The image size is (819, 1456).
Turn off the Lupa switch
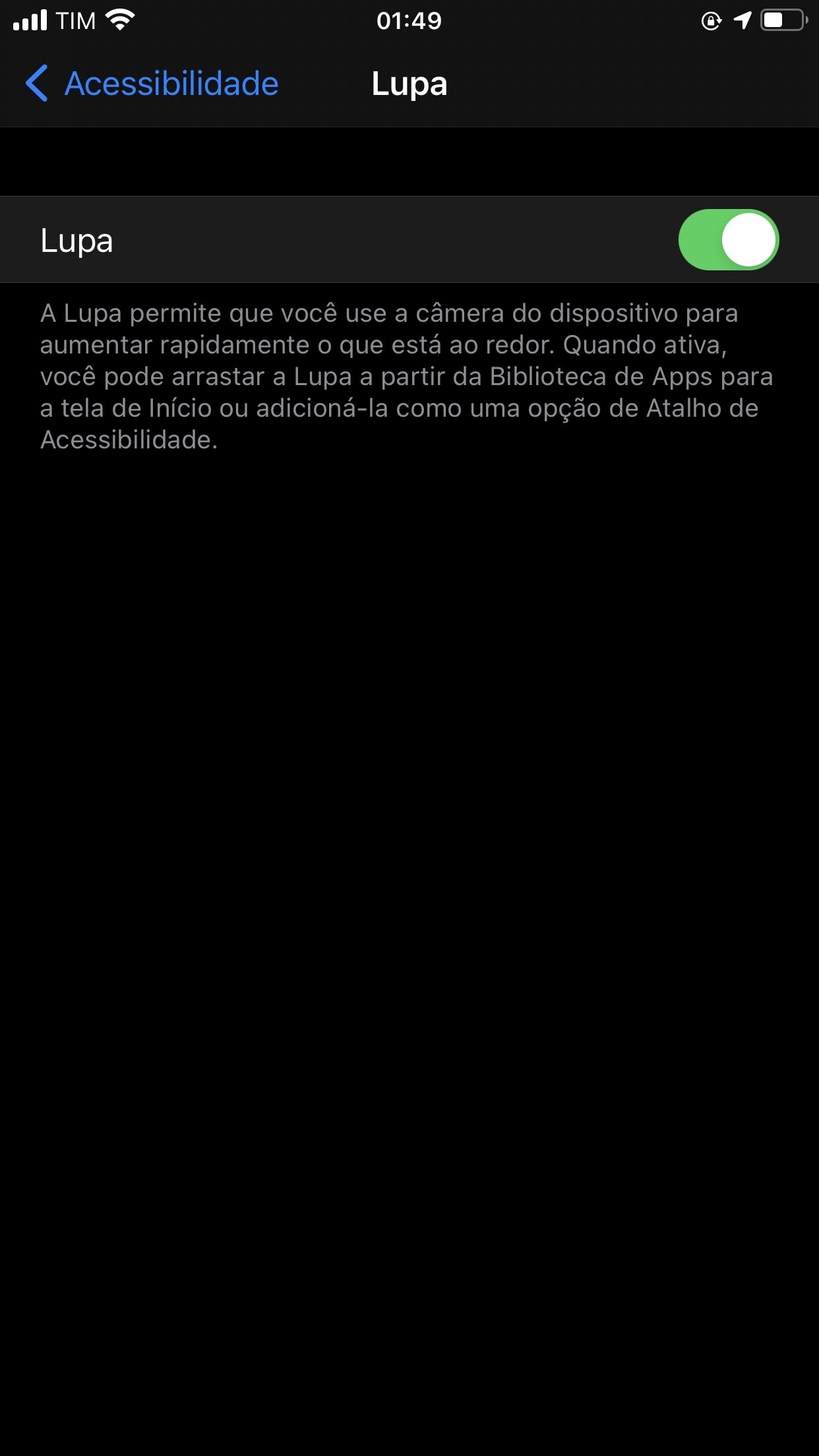pos(729,240)
